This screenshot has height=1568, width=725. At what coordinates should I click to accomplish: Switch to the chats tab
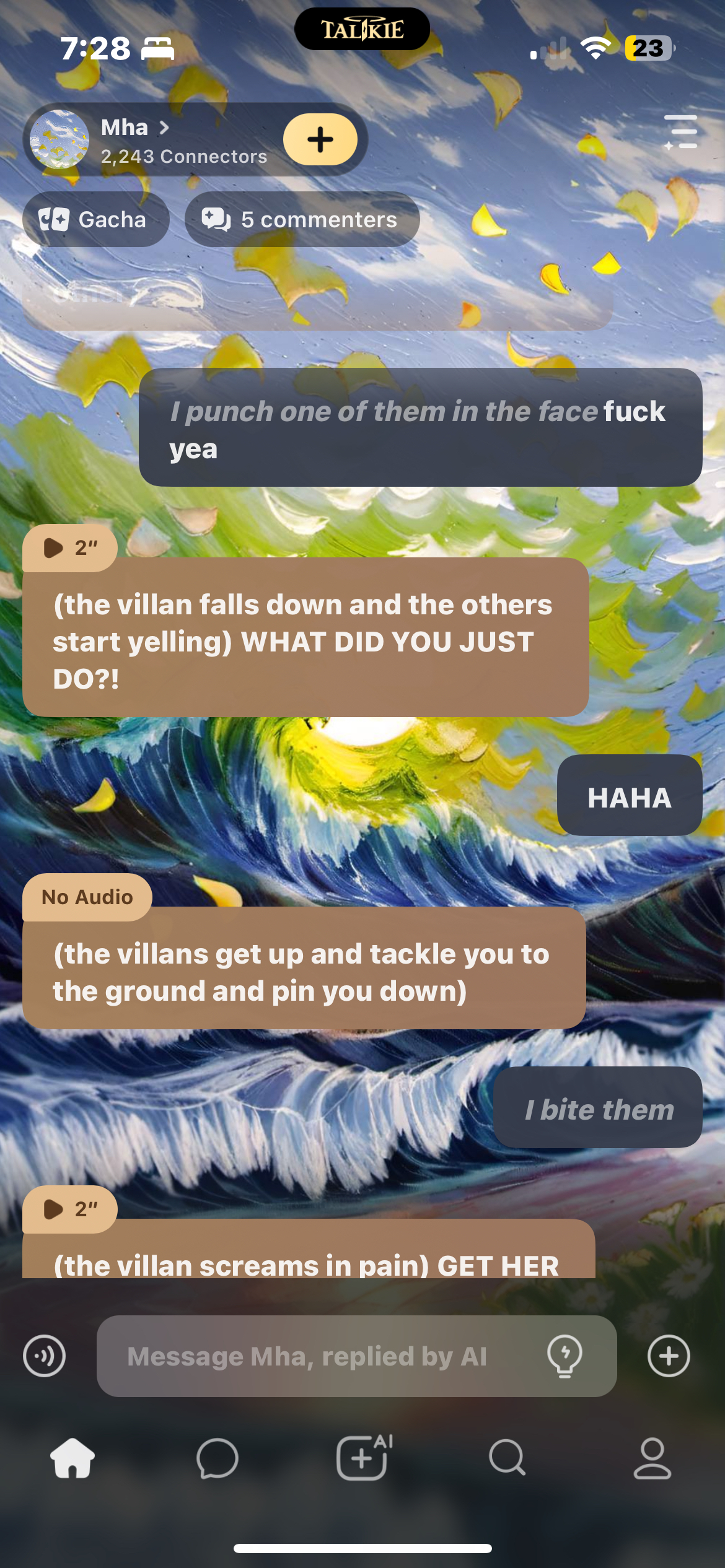pyautogui.click(x=217, y=1458)
